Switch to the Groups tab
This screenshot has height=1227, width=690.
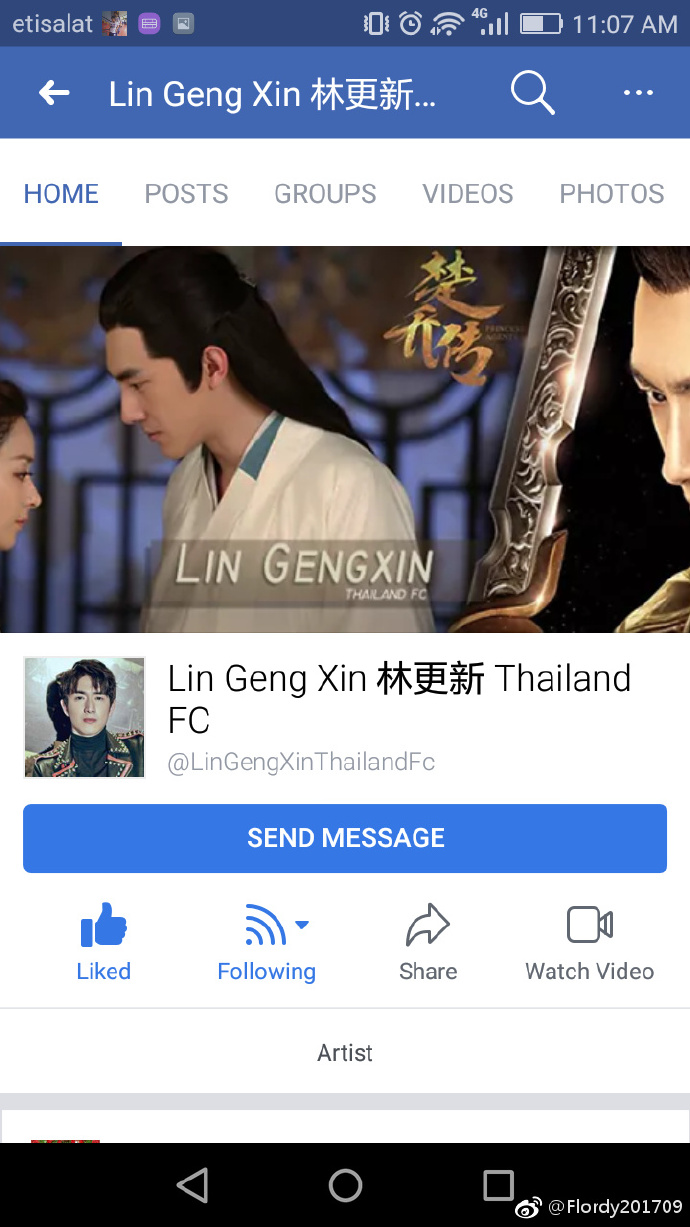point(325,194)
